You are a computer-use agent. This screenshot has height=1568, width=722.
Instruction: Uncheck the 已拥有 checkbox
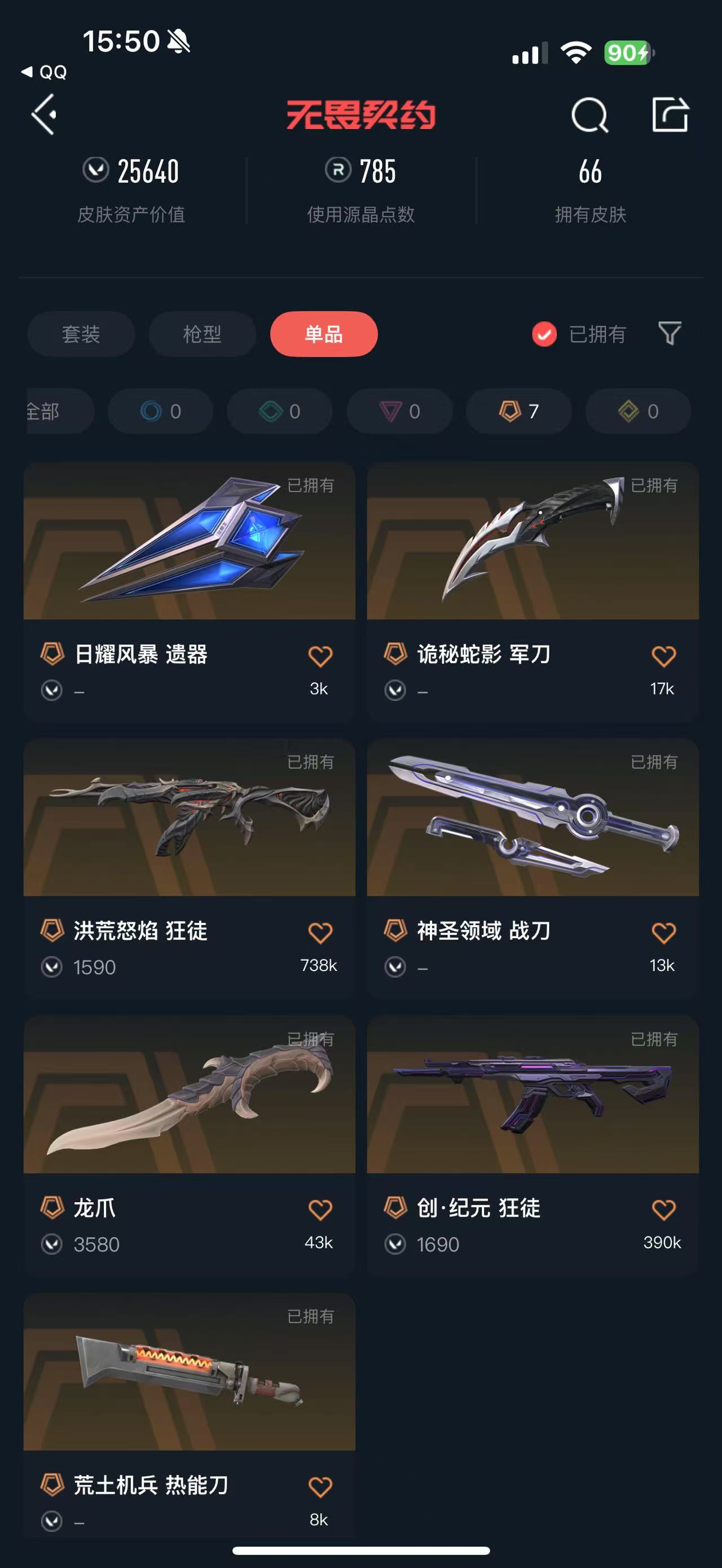[x=544, y=334]
